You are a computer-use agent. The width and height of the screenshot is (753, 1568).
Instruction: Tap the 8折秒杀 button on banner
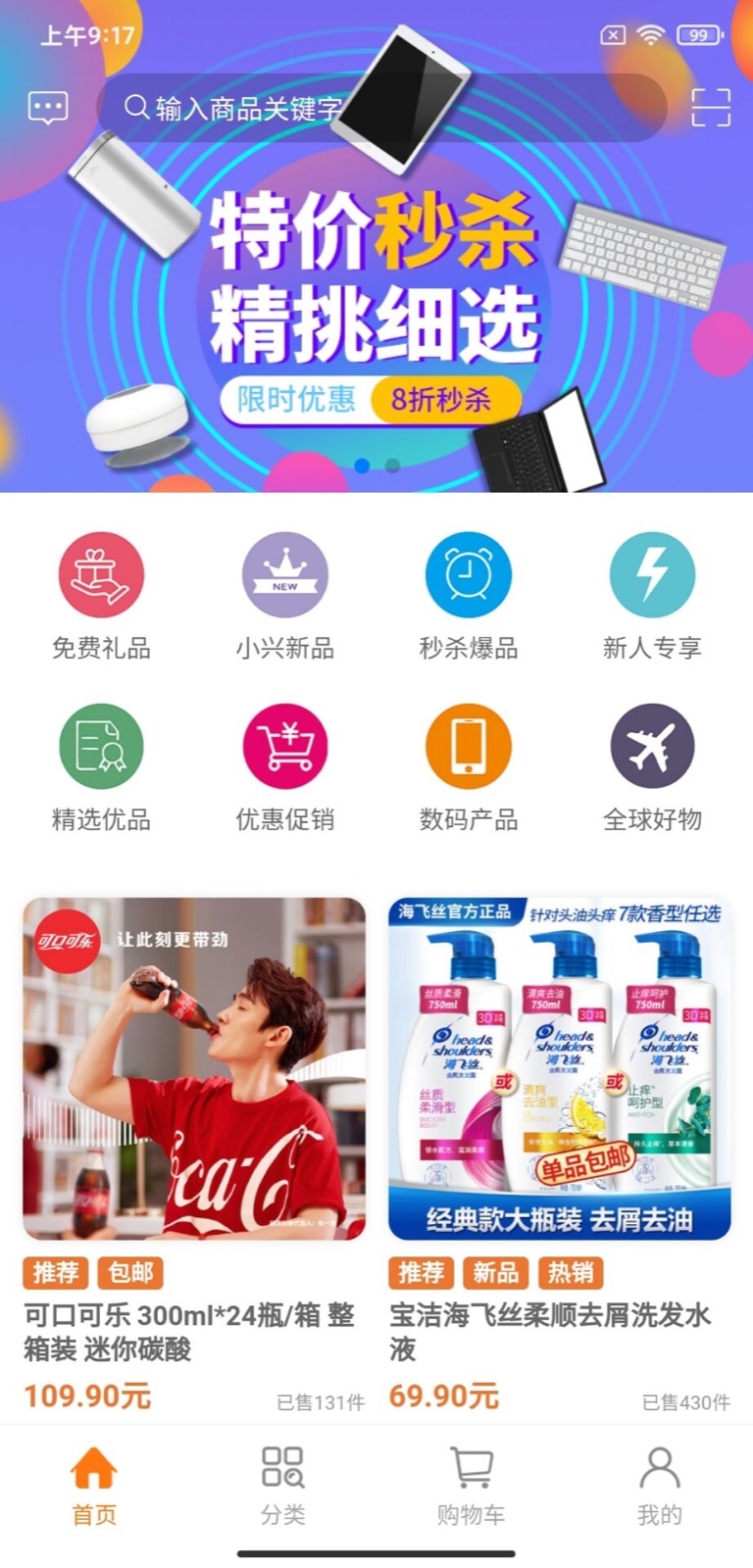click(x=446, y=400)
